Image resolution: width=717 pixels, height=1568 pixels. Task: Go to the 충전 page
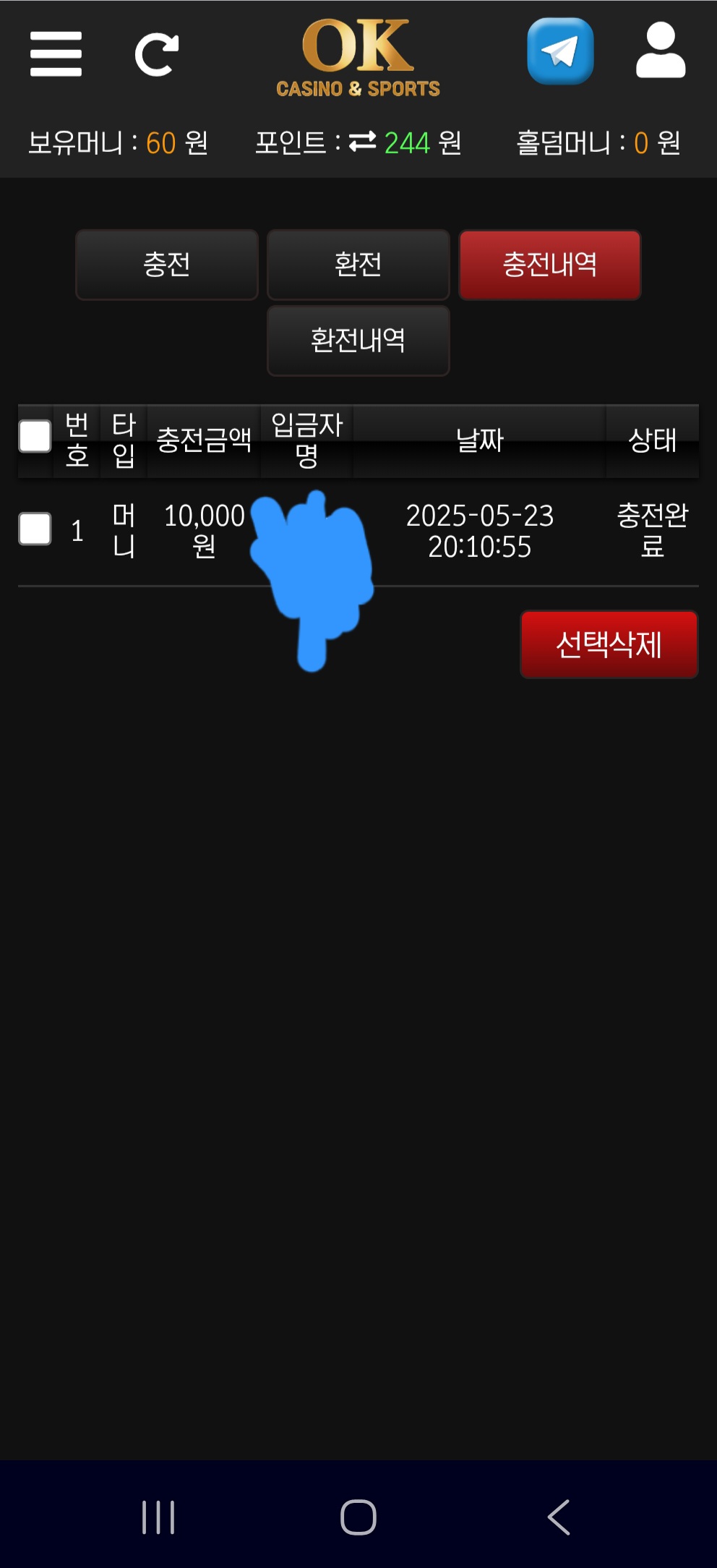tap(167, 265)
